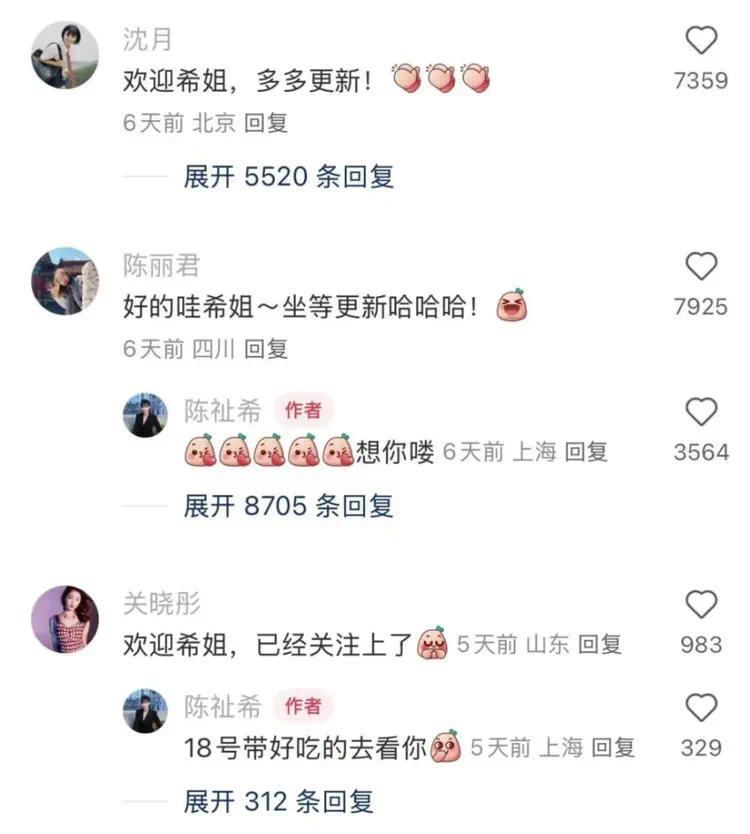Open 沈月's profile avatar
This screenshot has width=750, height=834.
pyautogui.click(x=65, y=55)
